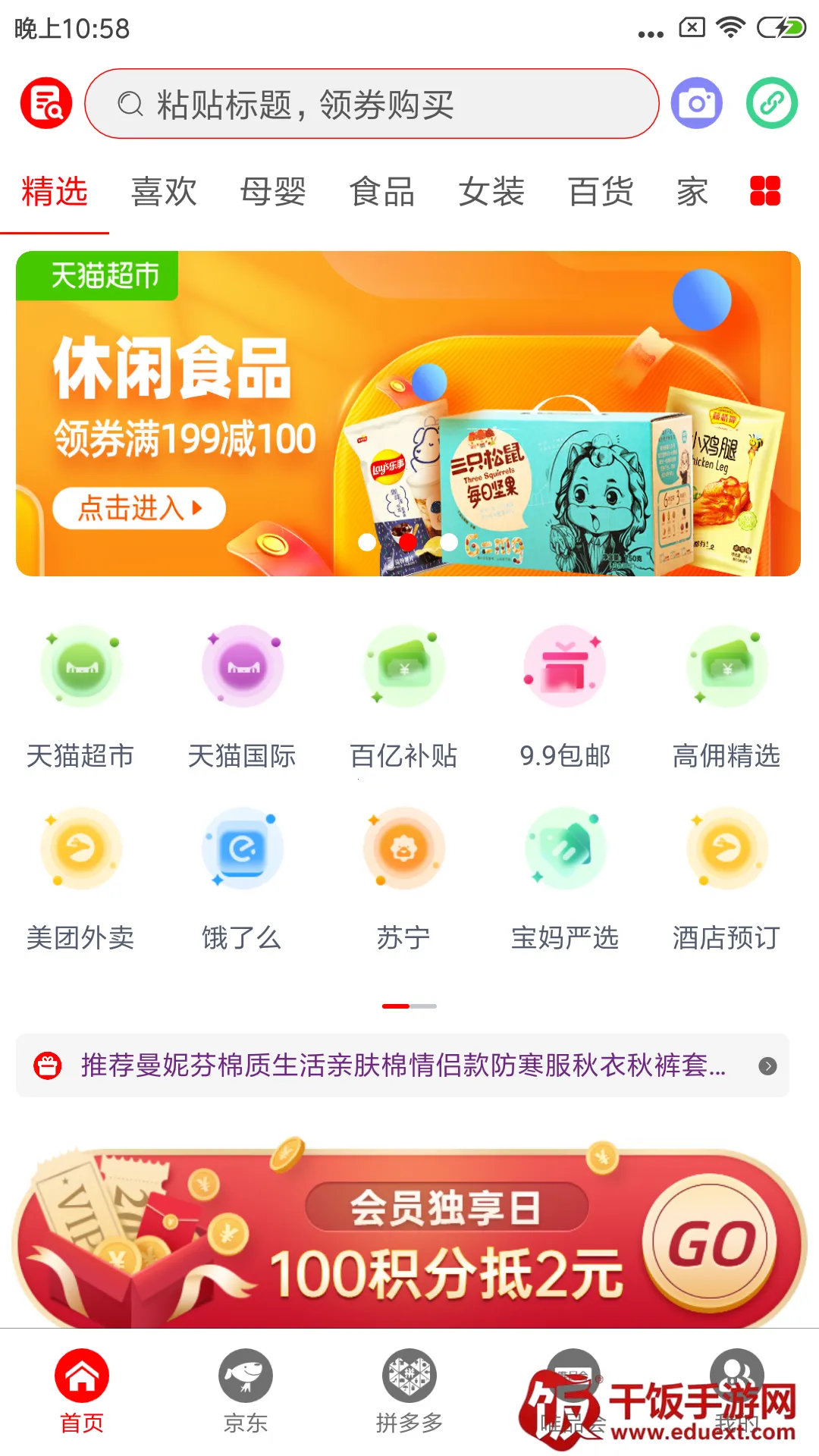Open the all-categories grid icon
819x1456 pixels.
click(764, 191)
